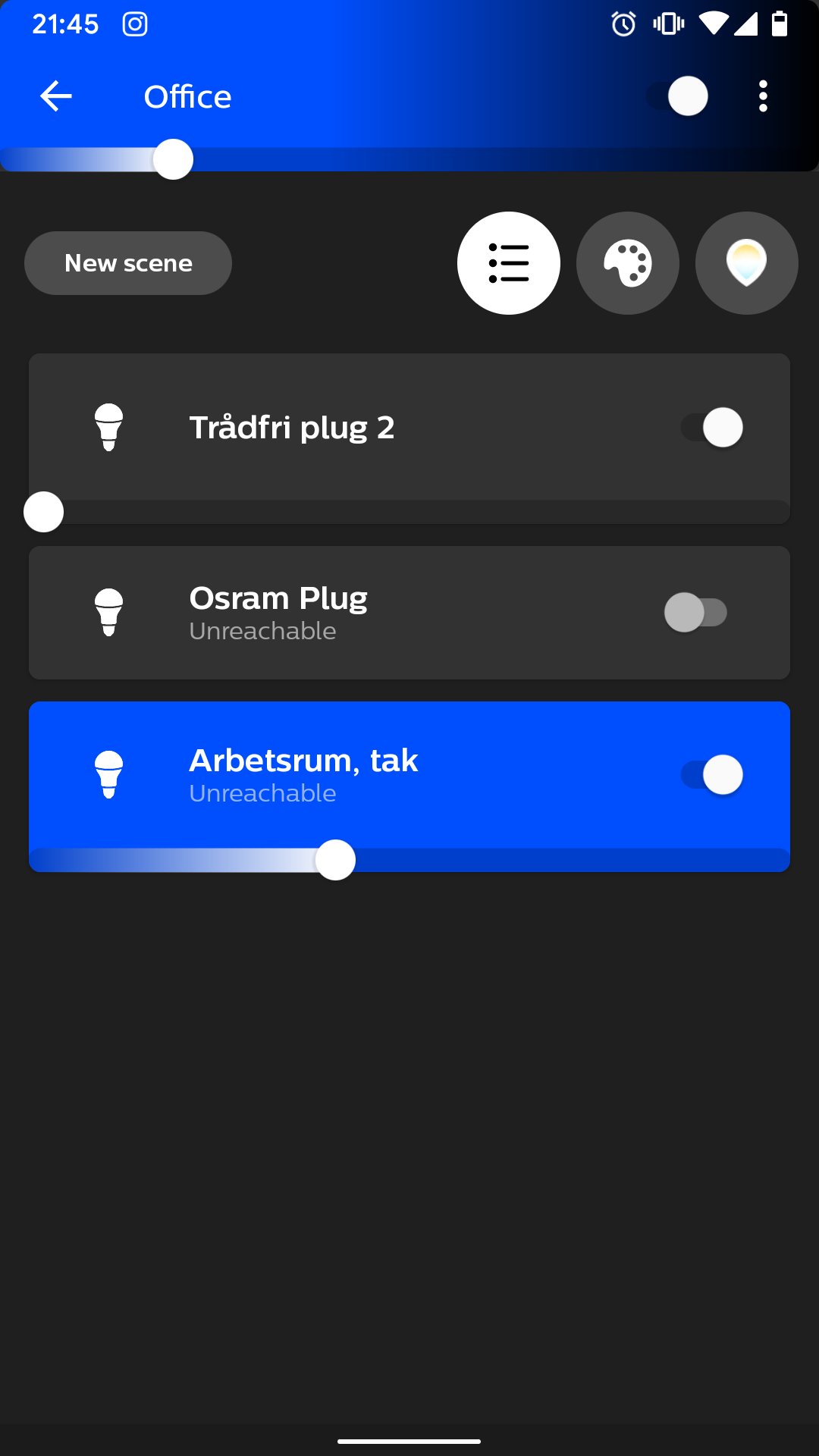Go back from the Office screen
The height and width of the screenshot is (1456, 819).
pyautogui.click(x=56, y=96)
